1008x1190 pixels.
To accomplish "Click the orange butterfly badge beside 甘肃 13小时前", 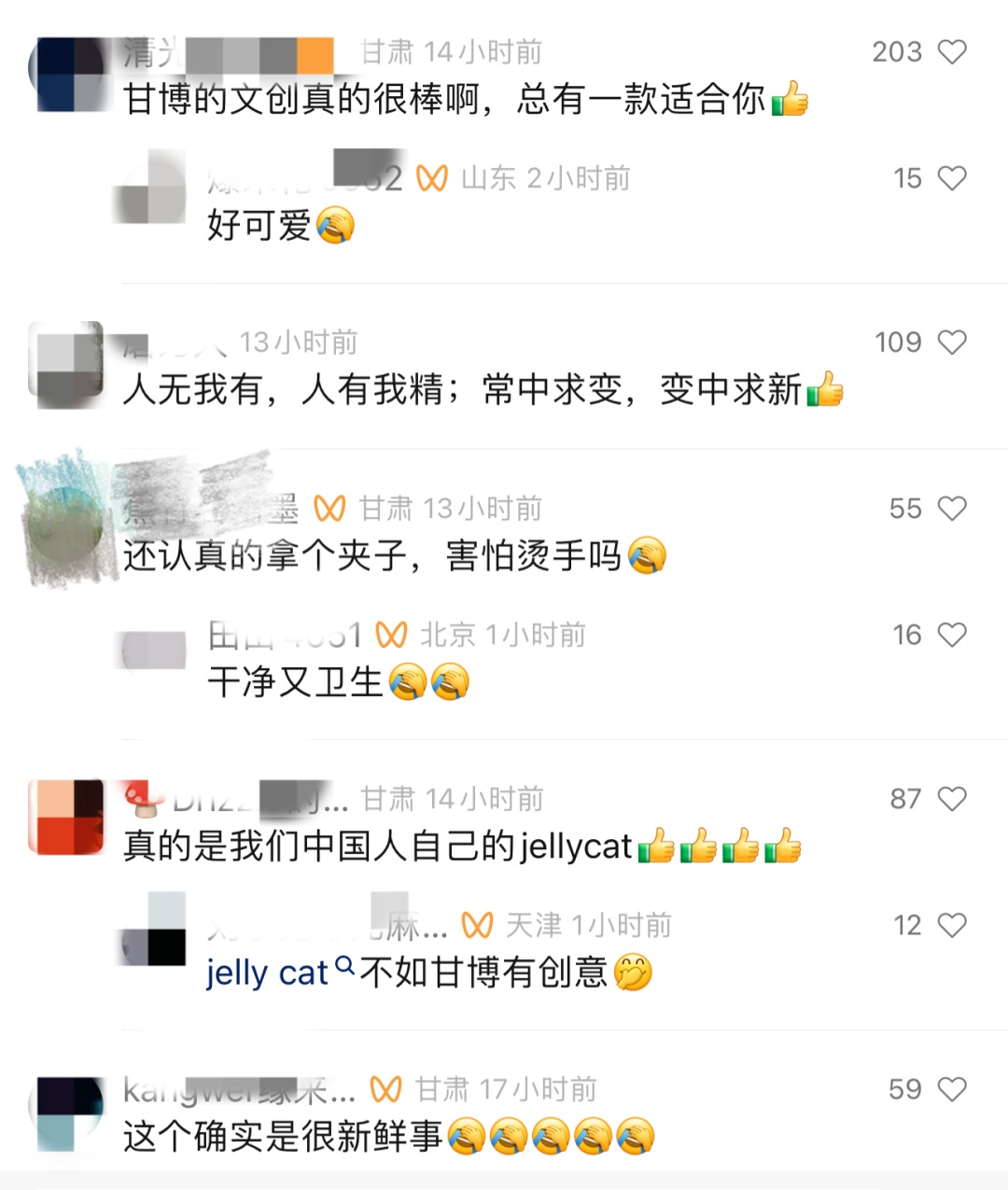I will click(328, 509).
